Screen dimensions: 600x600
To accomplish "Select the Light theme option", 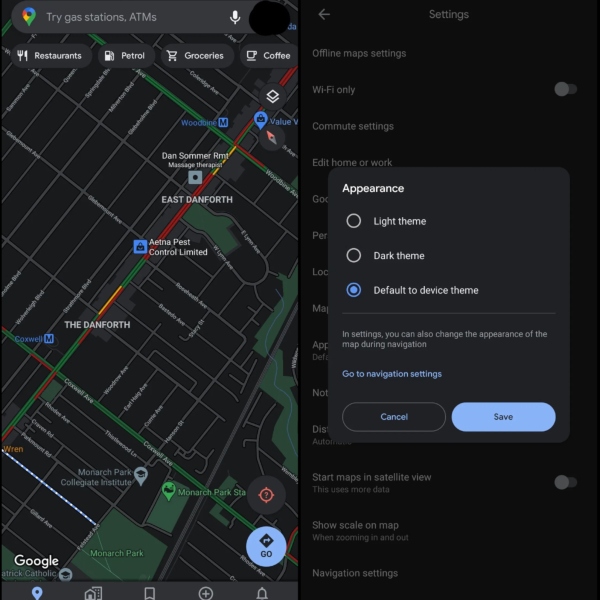I will click(354, 221).
